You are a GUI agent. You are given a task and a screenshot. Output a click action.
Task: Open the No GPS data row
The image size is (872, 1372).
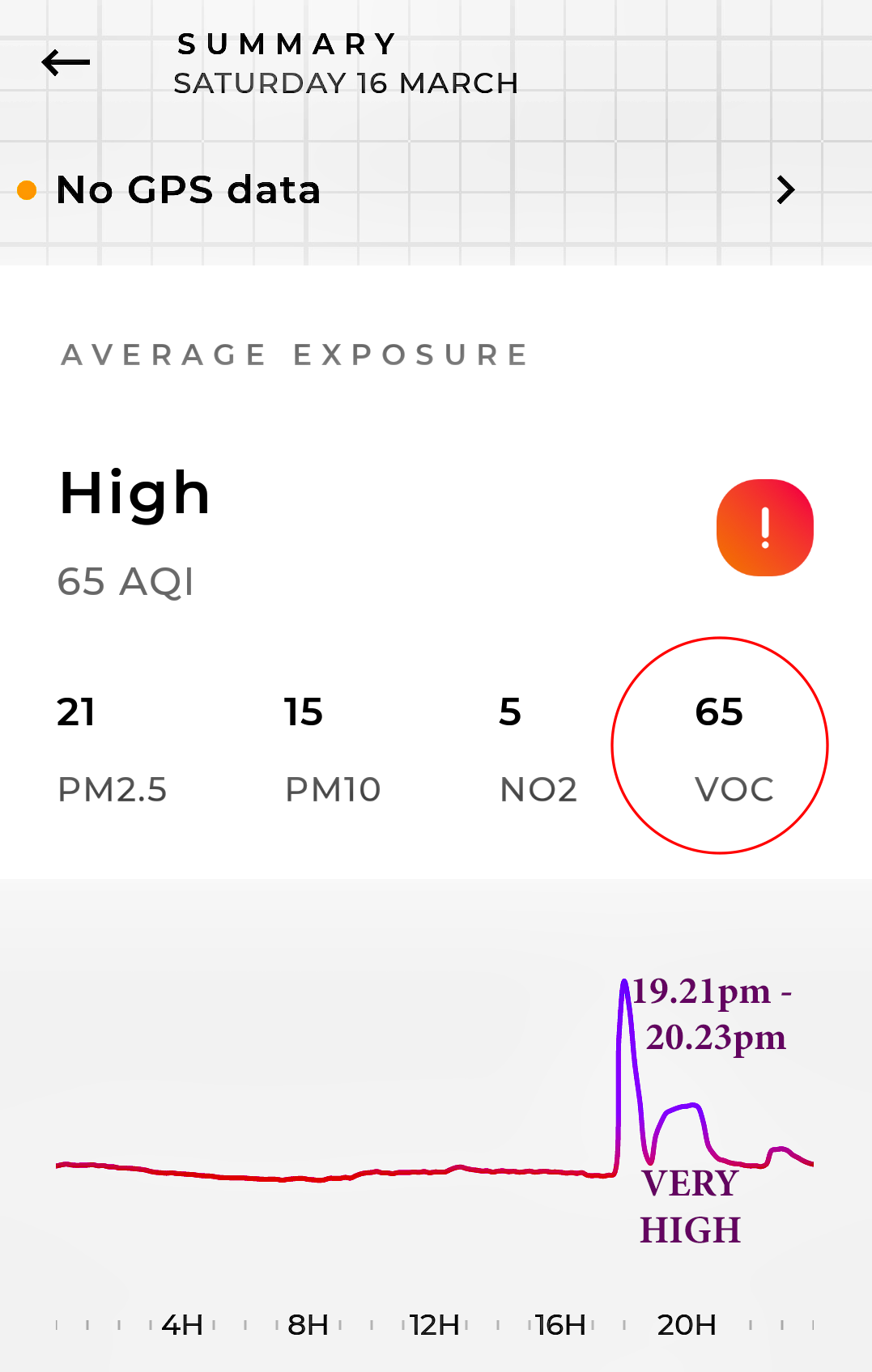[x=405, y=190]
